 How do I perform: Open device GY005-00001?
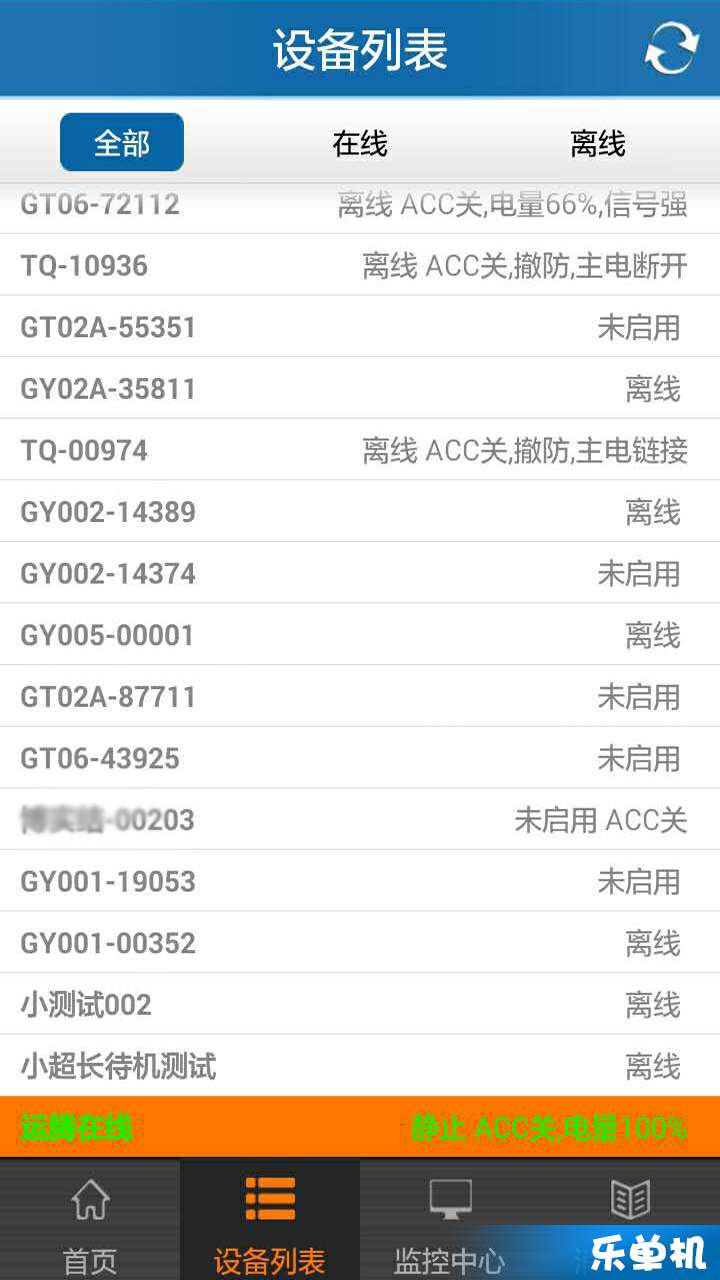click(x=360, y=635)
